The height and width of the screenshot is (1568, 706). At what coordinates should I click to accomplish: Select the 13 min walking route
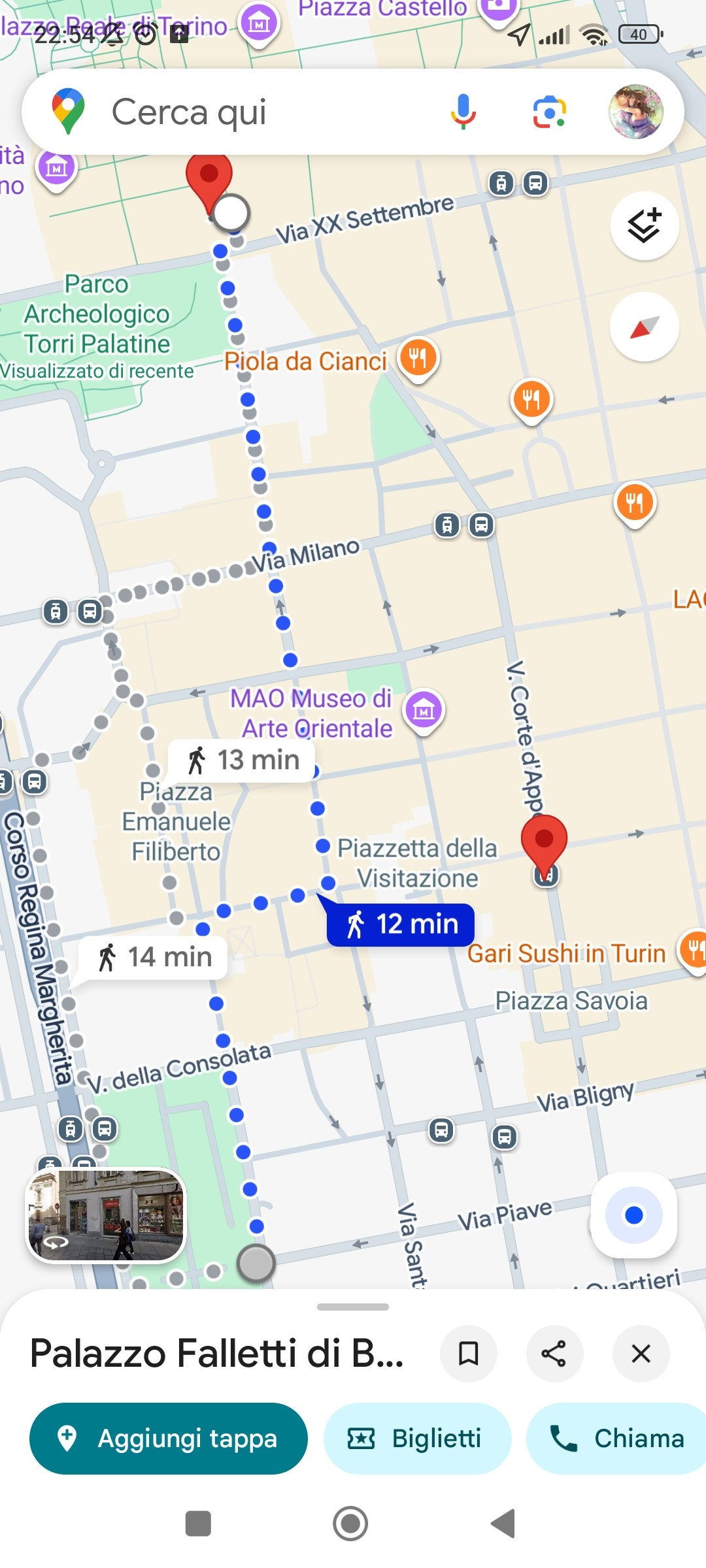tap(243, 760)
